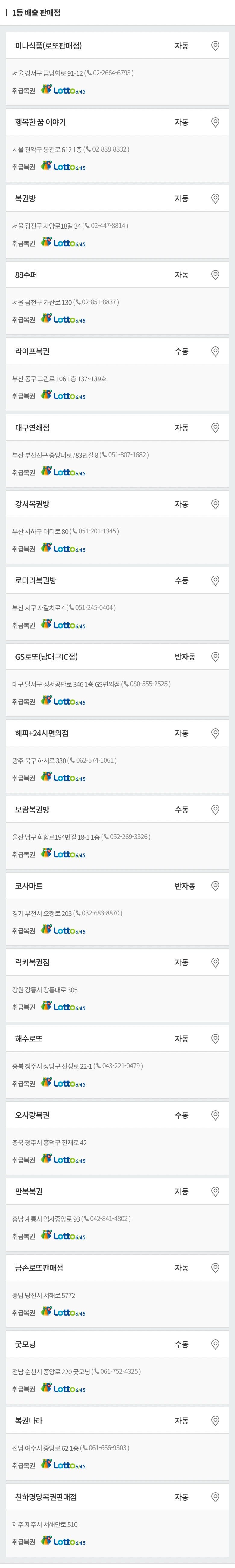Locate 대구연쇄점 using its map icon

[215, 428]
